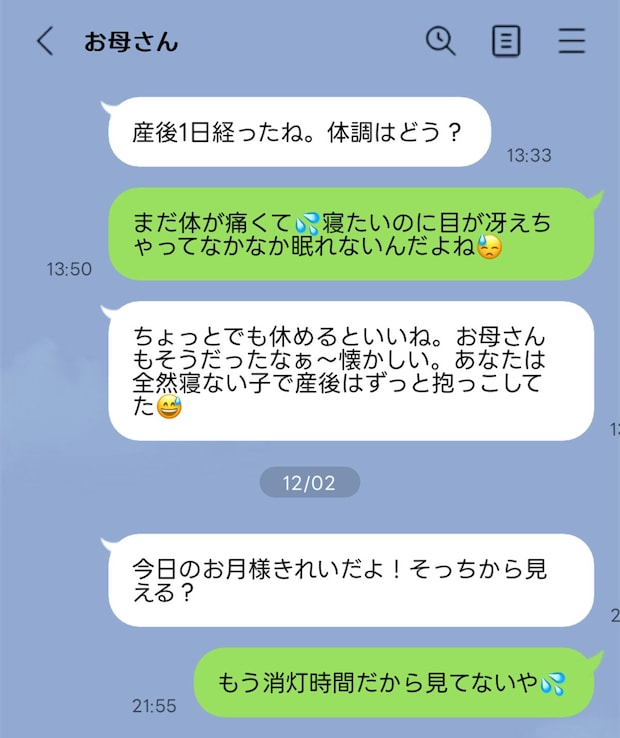
Task: Open the notes icon in header
Action: 506,41
